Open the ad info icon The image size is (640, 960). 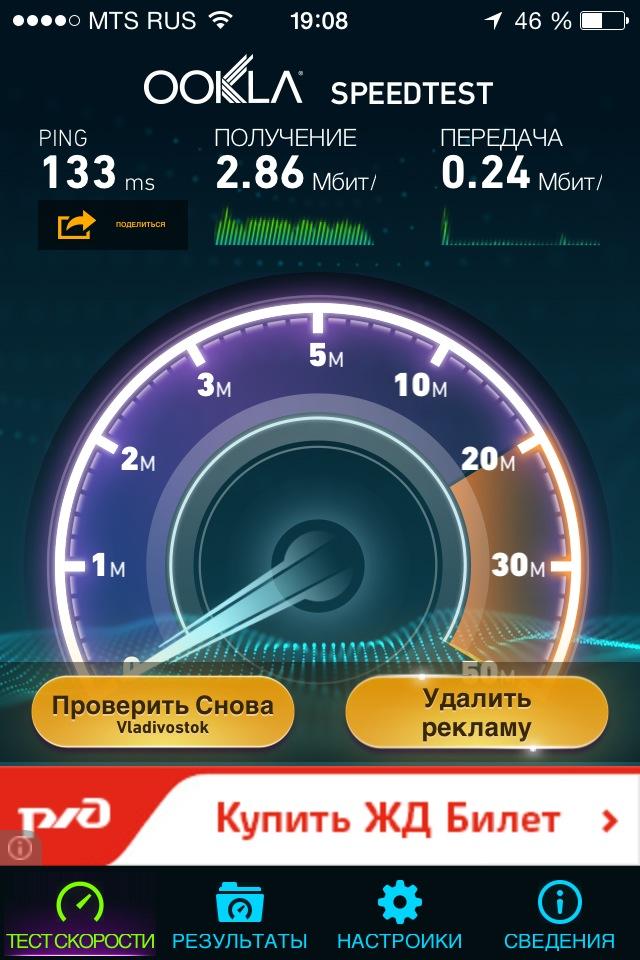[x=19, y=849]
